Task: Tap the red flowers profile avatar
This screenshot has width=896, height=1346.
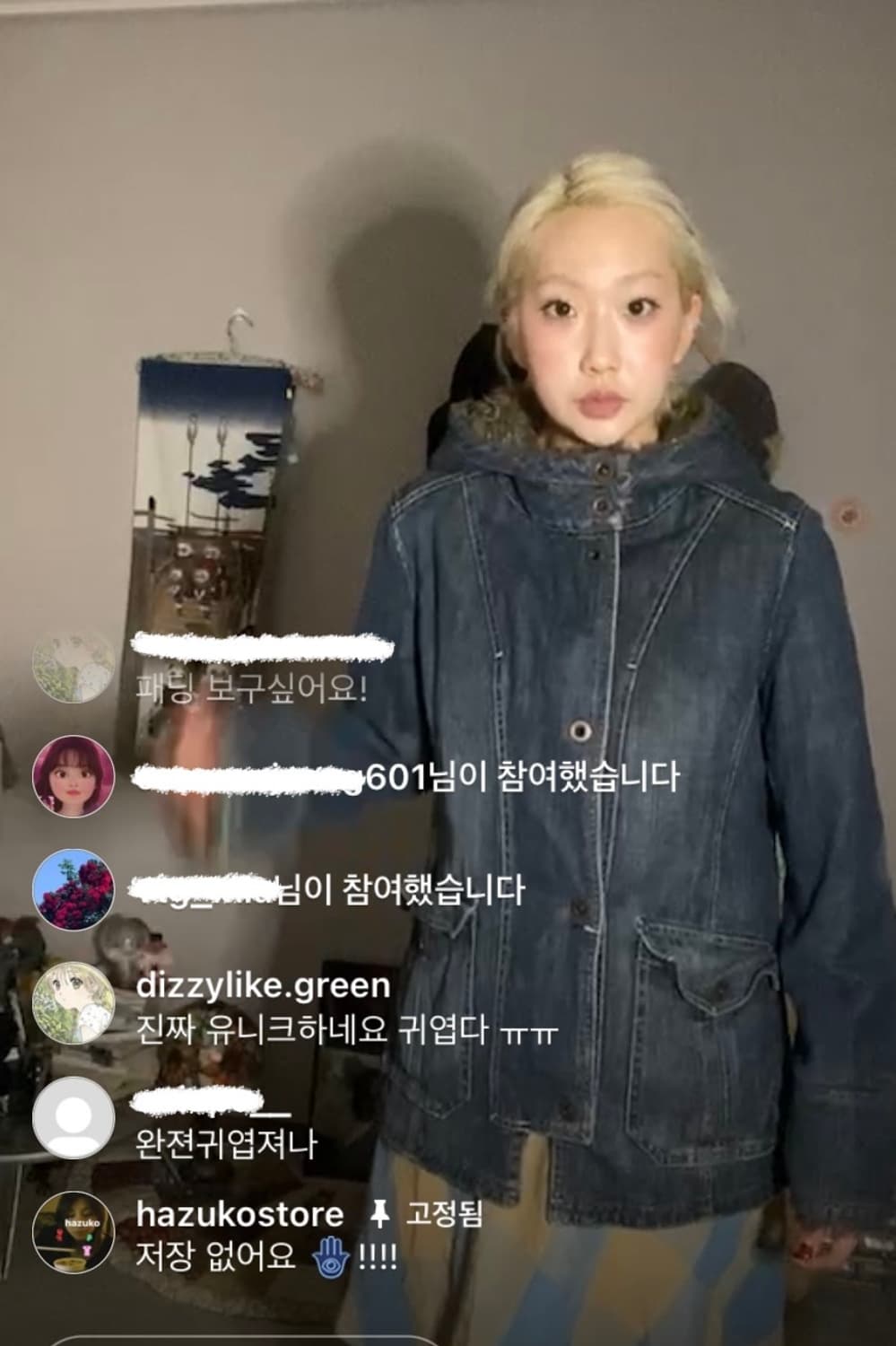Action: tap(74, 890)
